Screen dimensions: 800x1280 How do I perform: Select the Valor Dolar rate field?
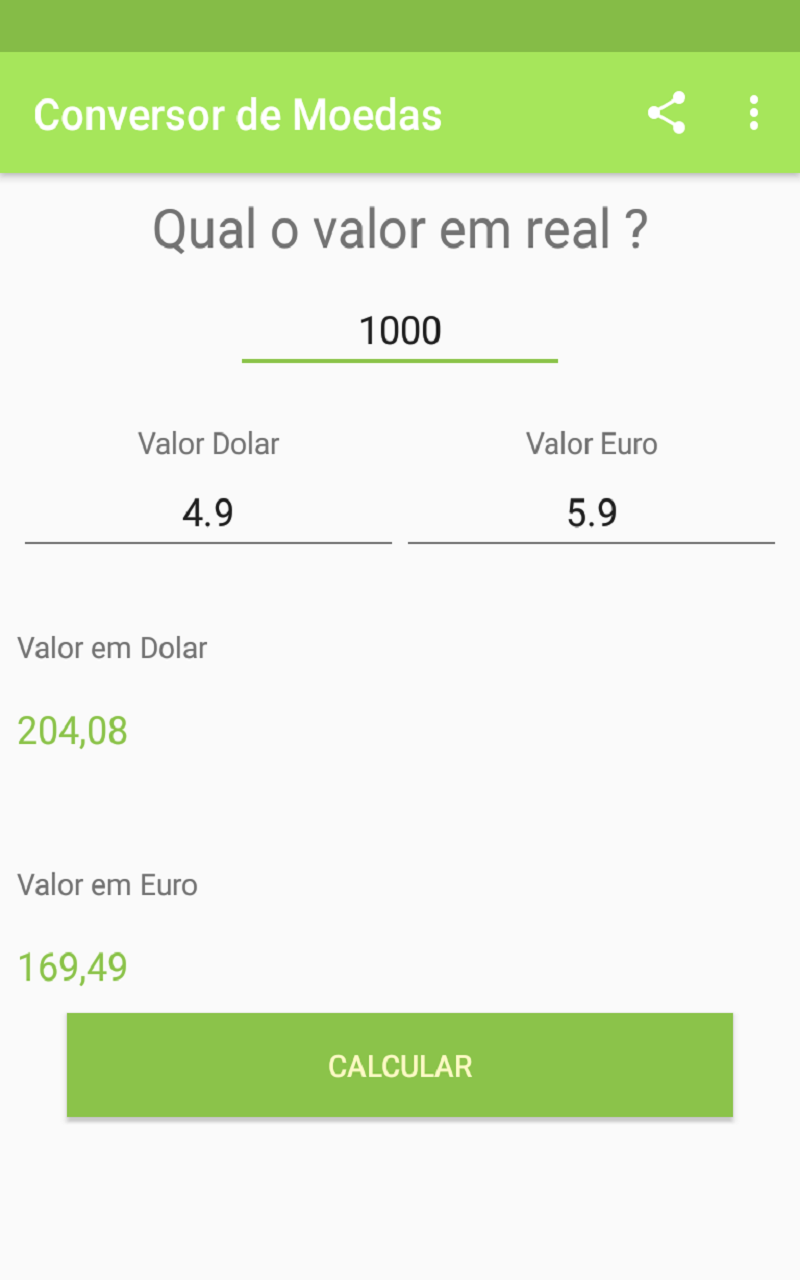pos(208,513)
